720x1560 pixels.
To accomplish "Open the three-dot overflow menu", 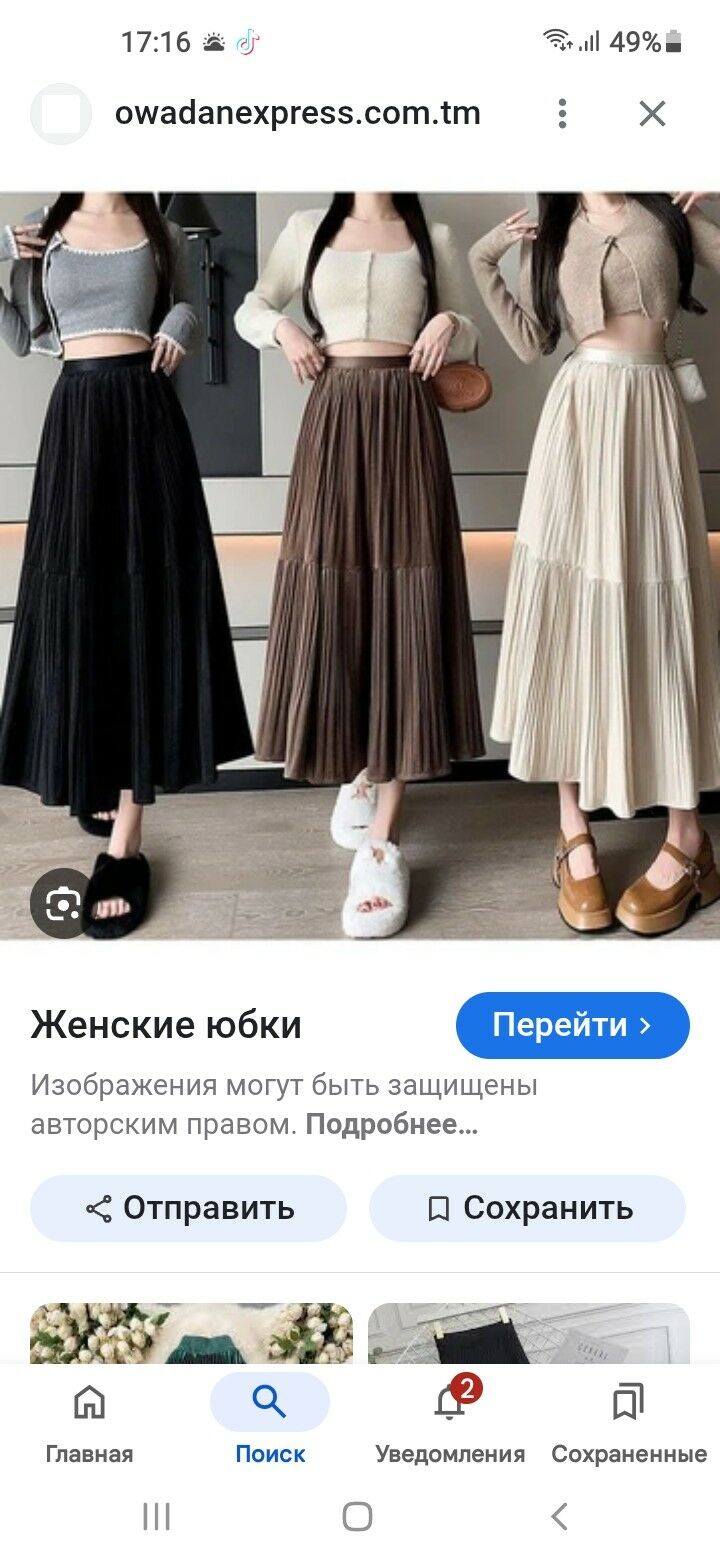I will [563, 114].
